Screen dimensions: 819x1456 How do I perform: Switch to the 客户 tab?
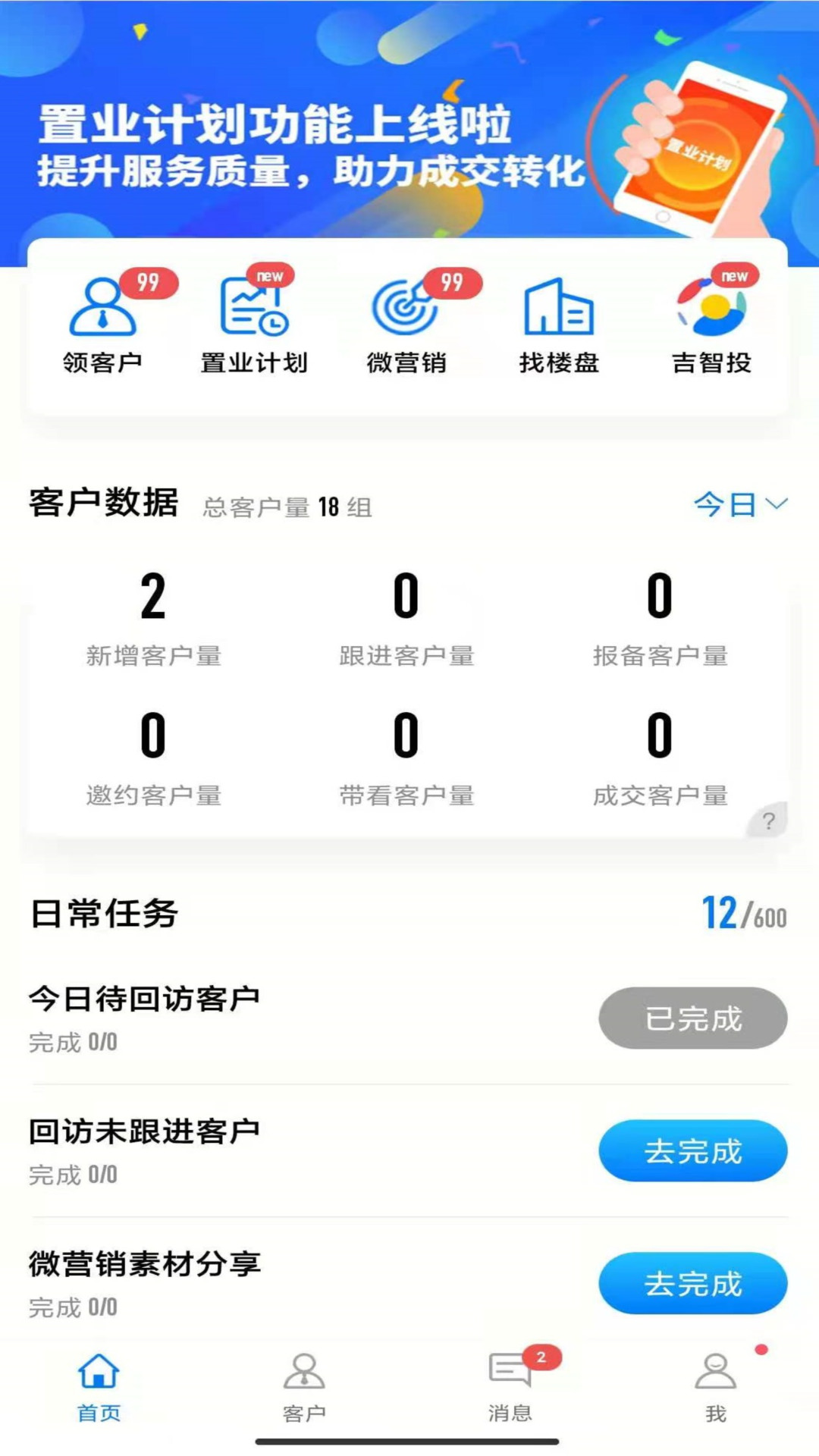click(304, 1387)
